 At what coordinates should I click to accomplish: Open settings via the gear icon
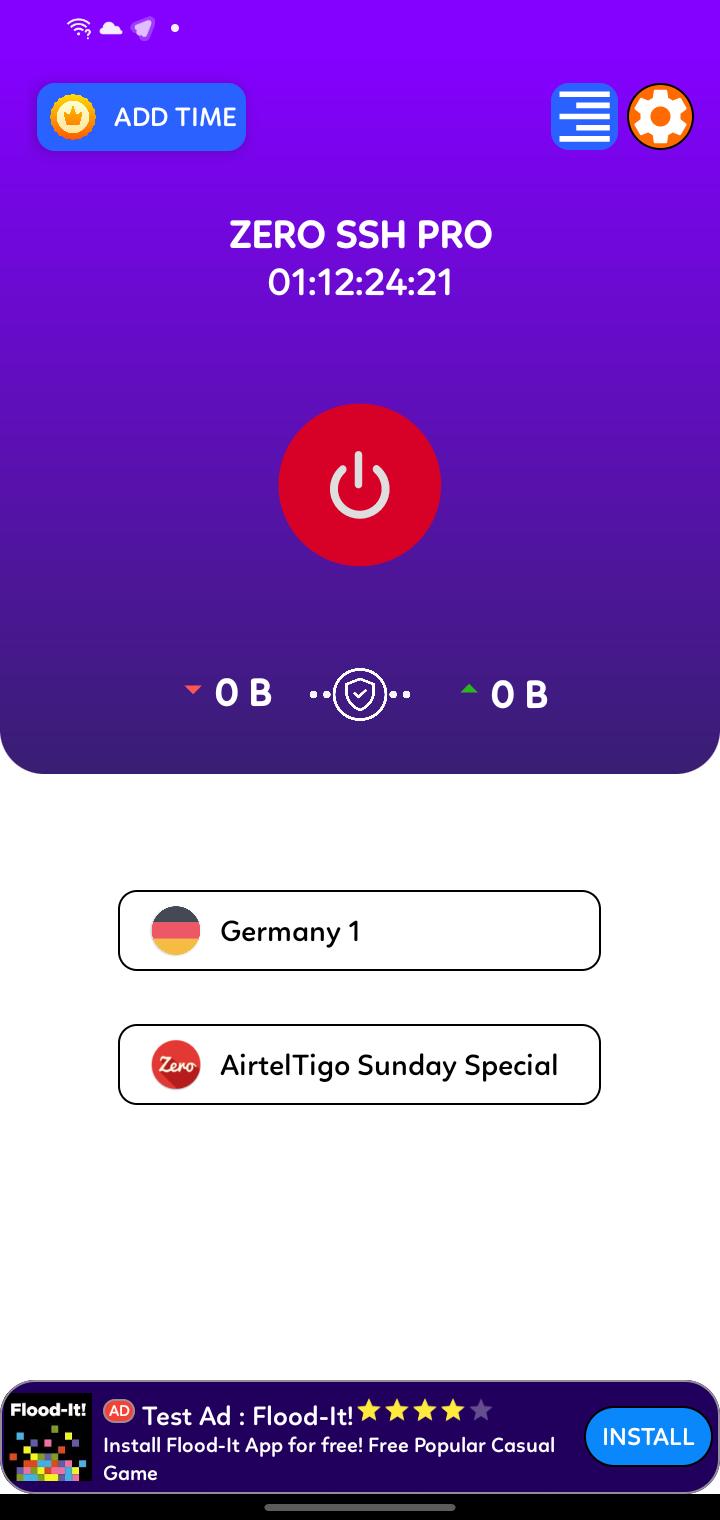point(660,117)
